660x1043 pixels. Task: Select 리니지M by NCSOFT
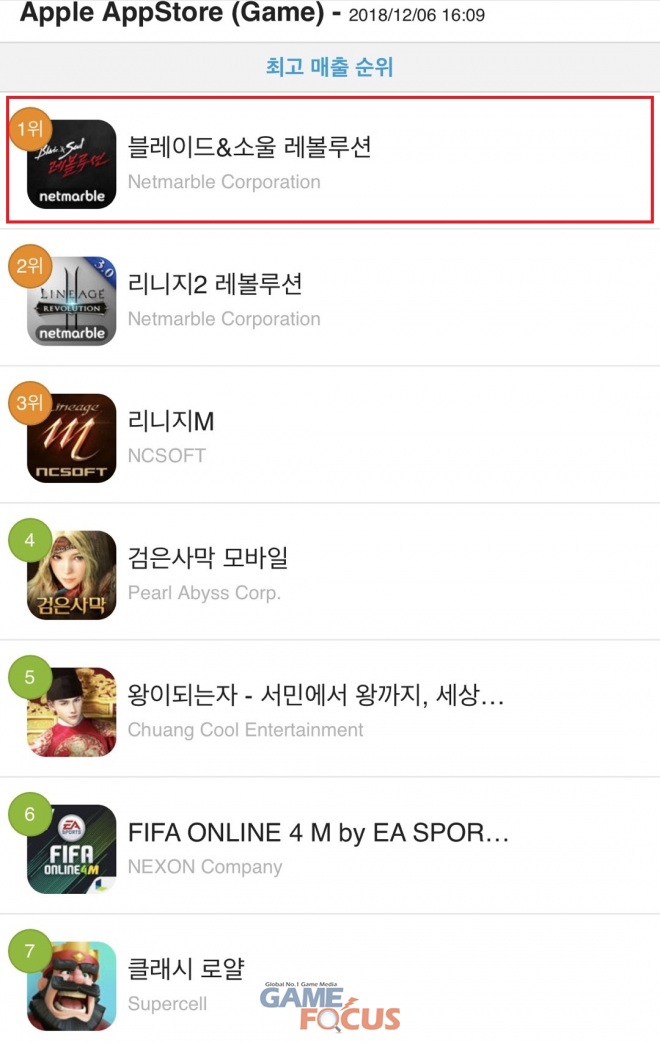(171, 422)
